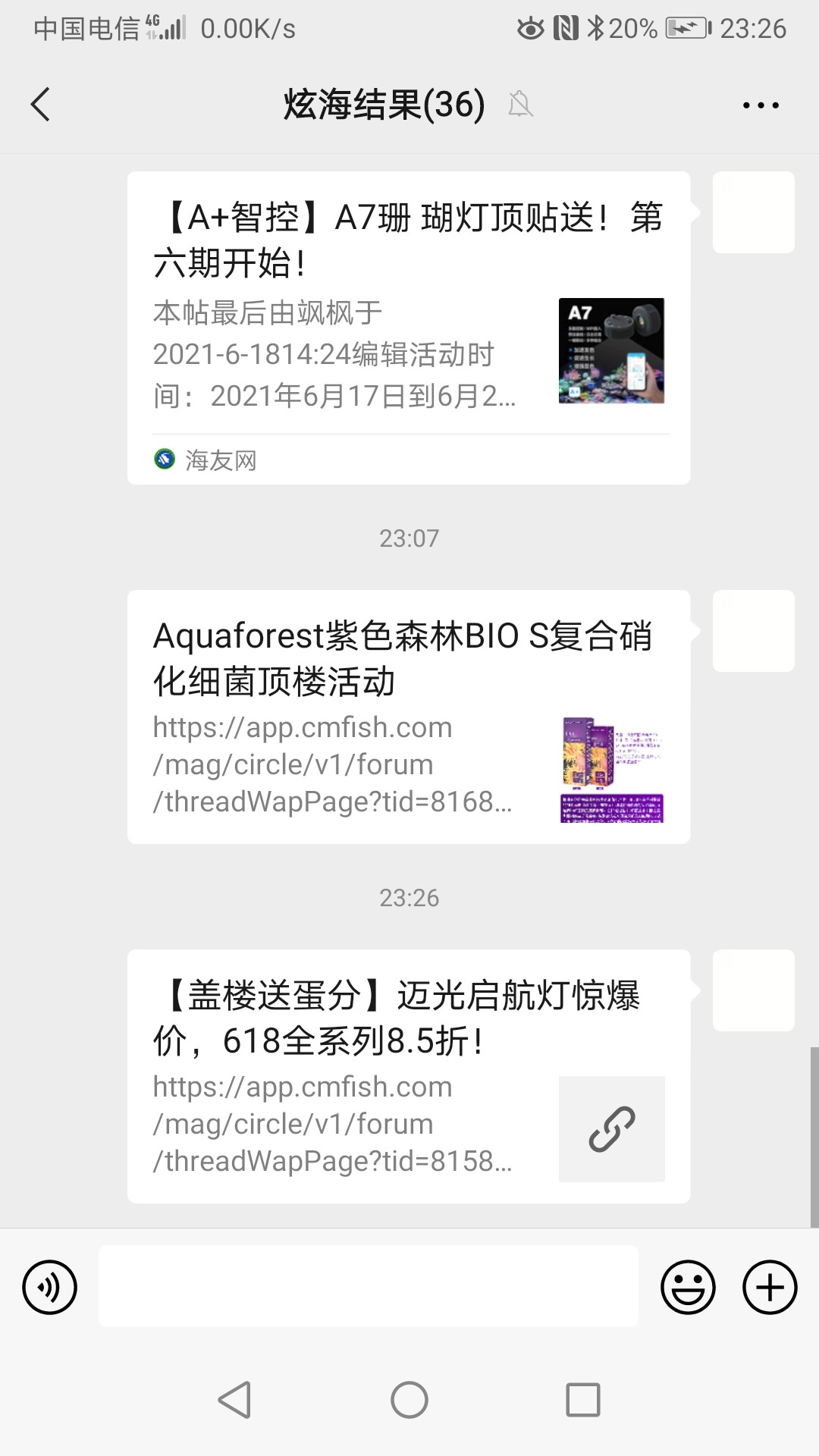Focus the message text field

pyautogui.click(x=369, y=1287)
